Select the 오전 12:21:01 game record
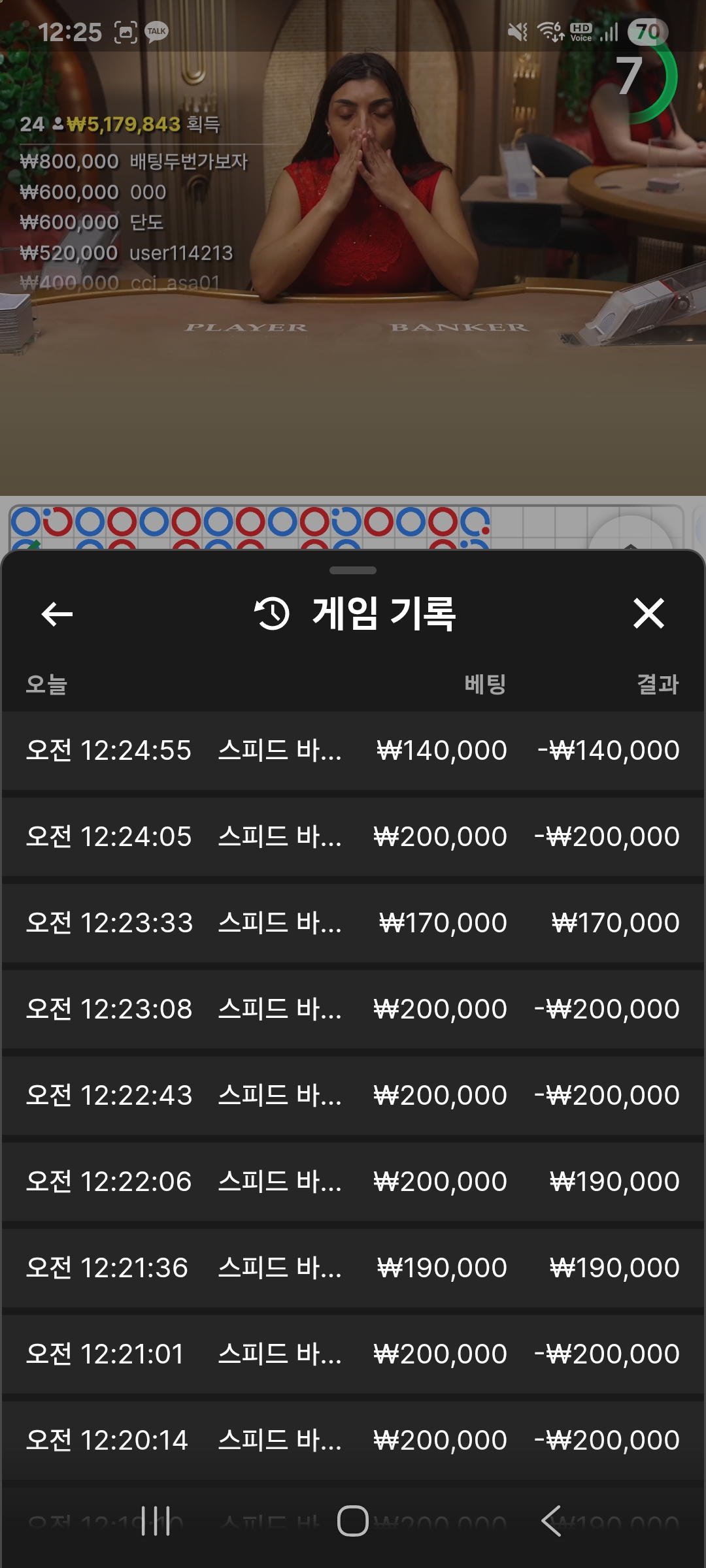706x1568 pixels. [353, 1354]
